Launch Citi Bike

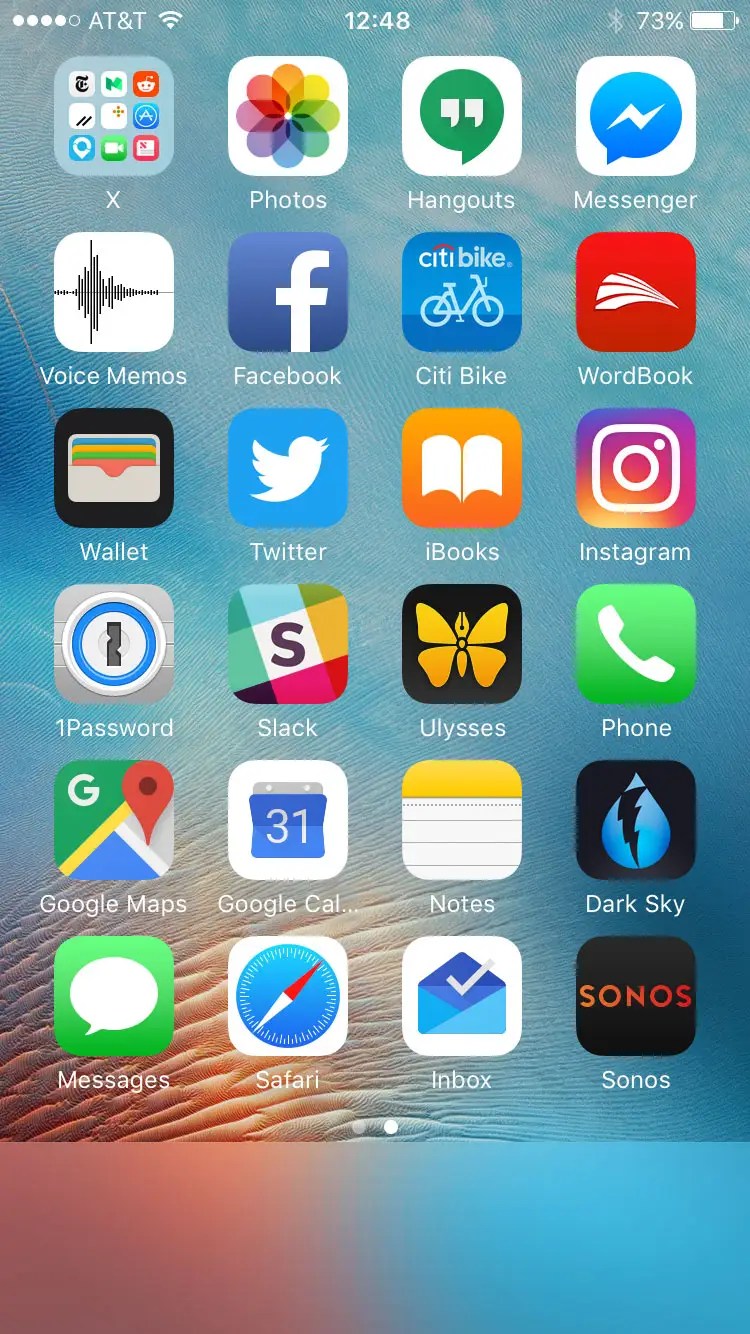click(462, 292)
